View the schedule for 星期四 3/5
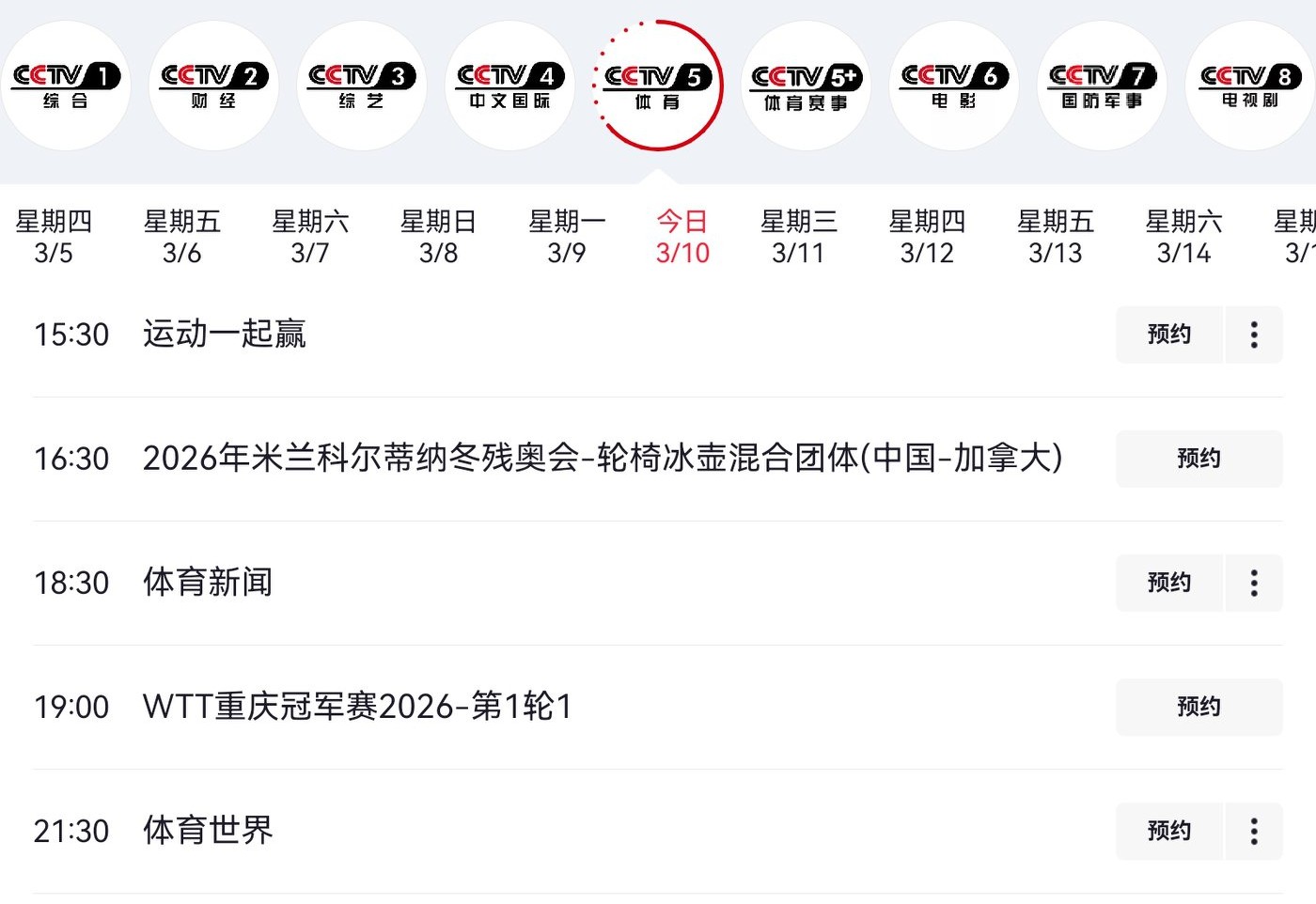 pyautogui.click(x=54, y=237)
